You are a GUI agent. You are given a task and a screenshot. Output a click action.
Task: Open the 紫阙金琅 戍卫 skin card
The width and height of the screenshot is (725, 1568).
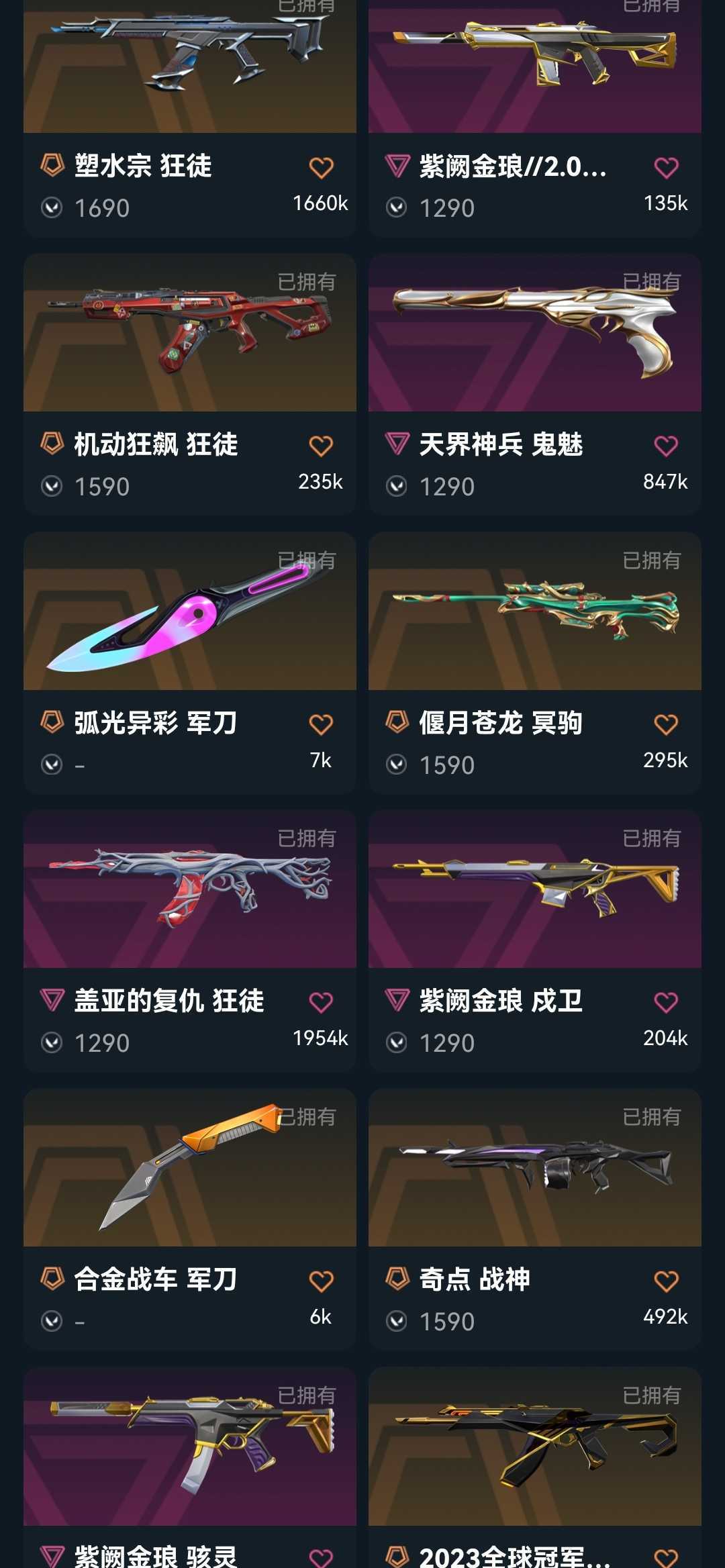click(535, 940)
